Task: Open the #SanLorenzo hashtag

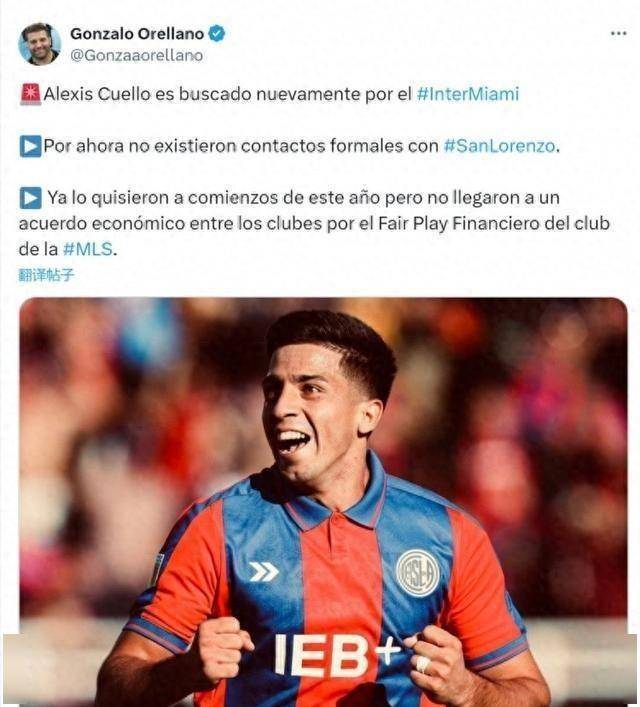Action: 499,146
